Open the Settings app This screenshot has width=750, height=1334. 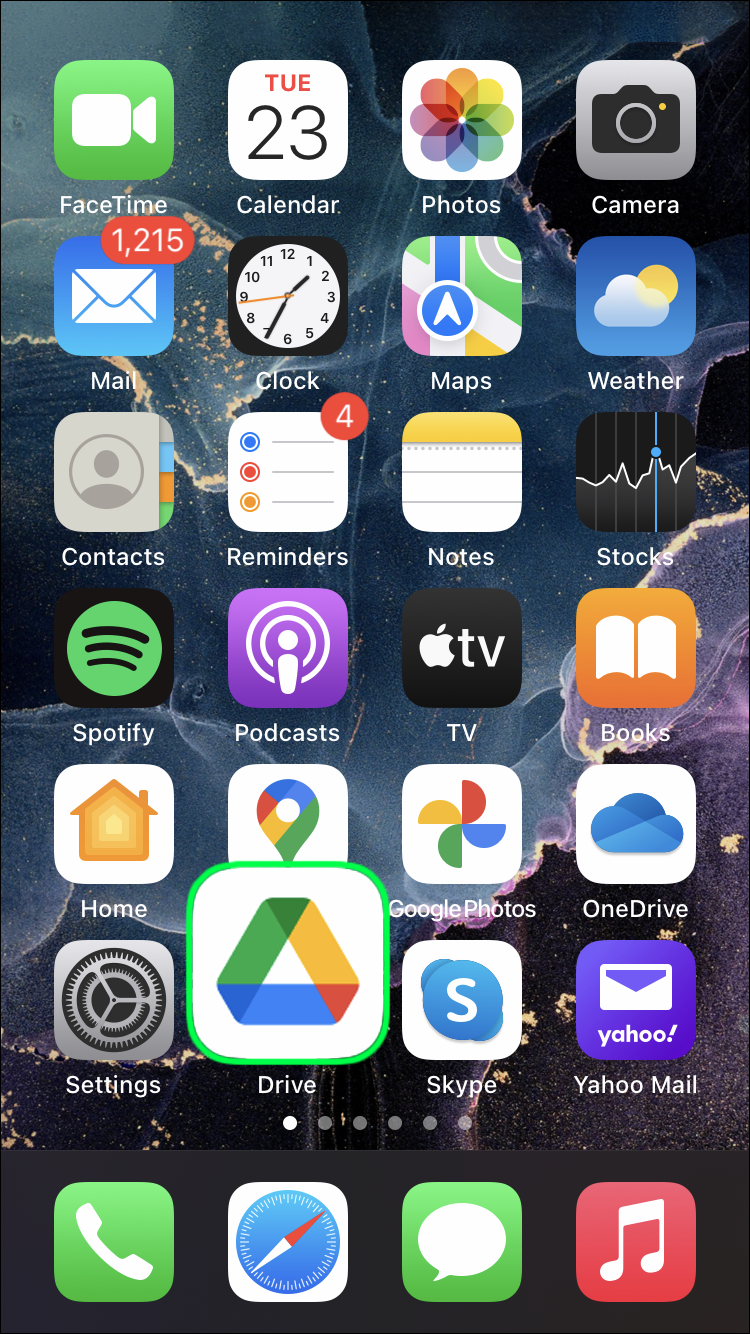pyautogui.click(x=113, y=1000)
